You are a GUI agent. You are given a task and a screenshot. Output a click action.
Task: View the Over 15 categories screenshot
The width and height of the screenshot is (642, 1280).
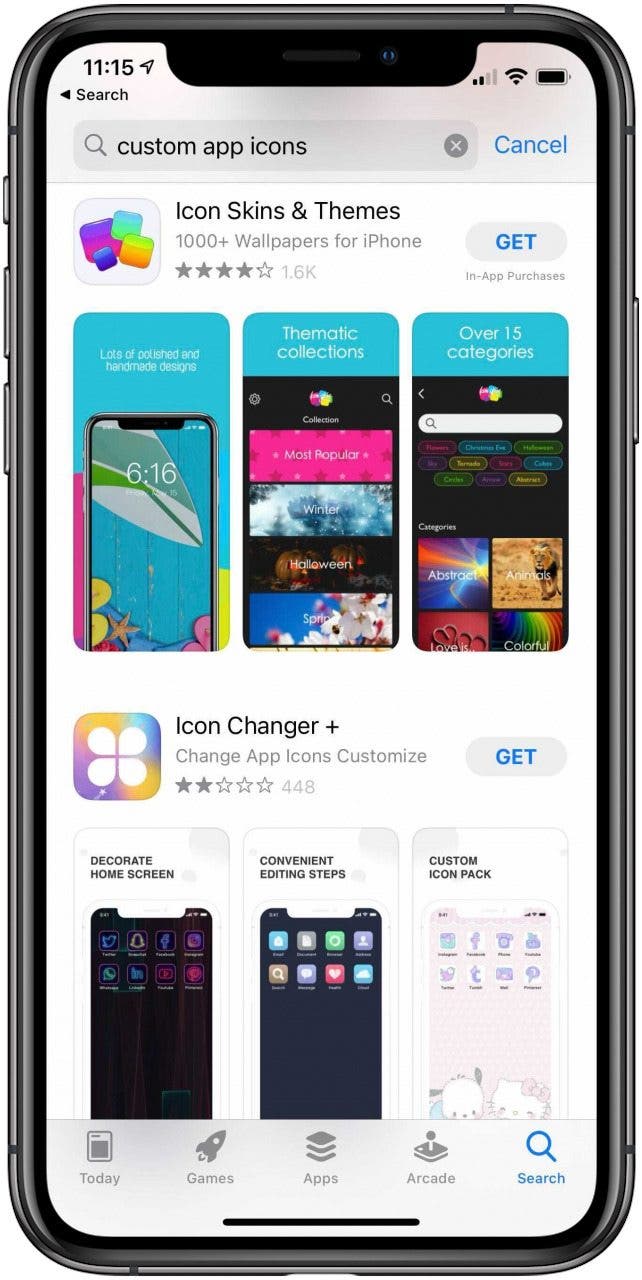tap(490, 482)
